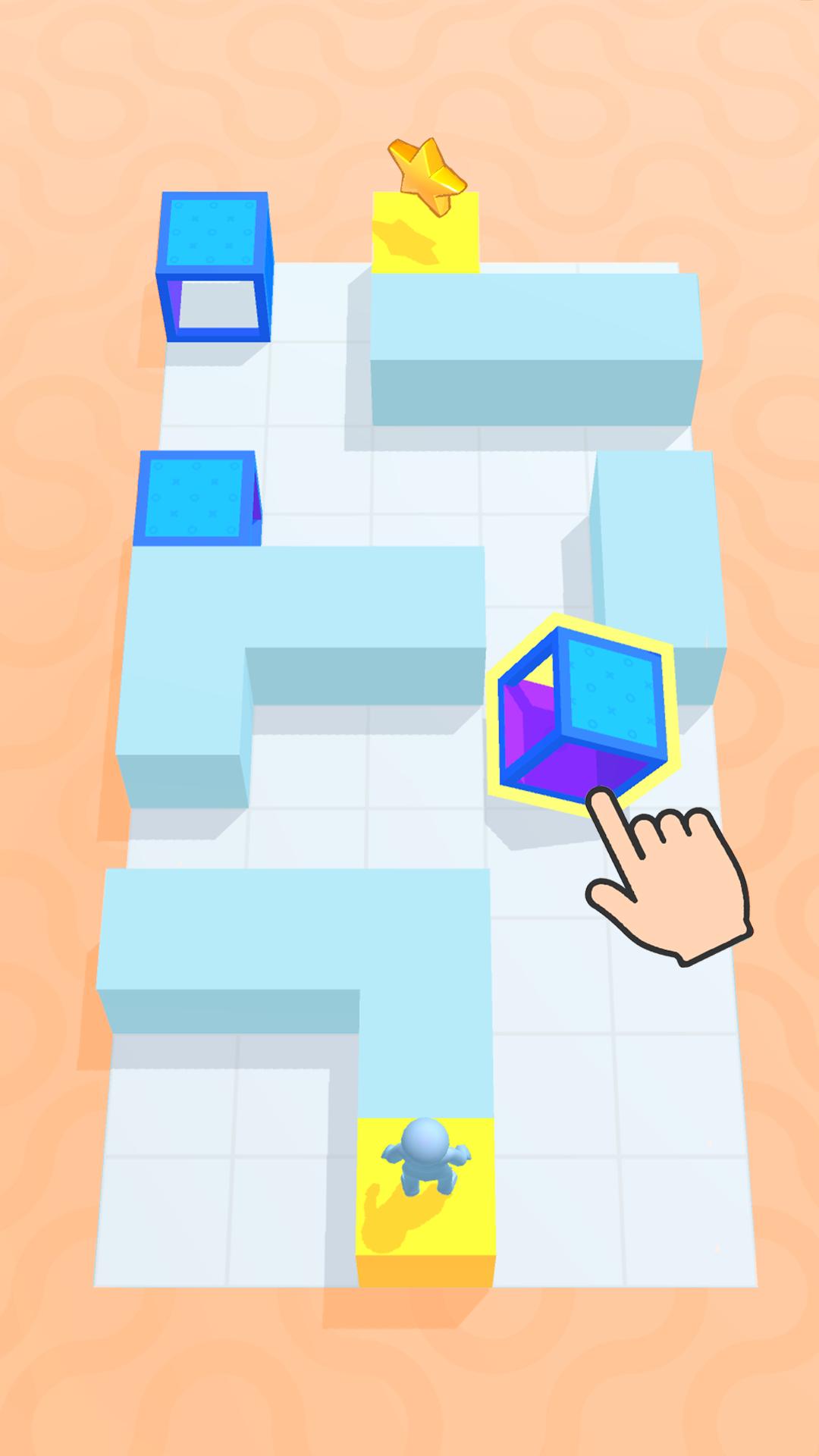Tap the highlighted blue cube with yellow outline
This screenshot has height=1456, width=819.
[x=580, y=715]
